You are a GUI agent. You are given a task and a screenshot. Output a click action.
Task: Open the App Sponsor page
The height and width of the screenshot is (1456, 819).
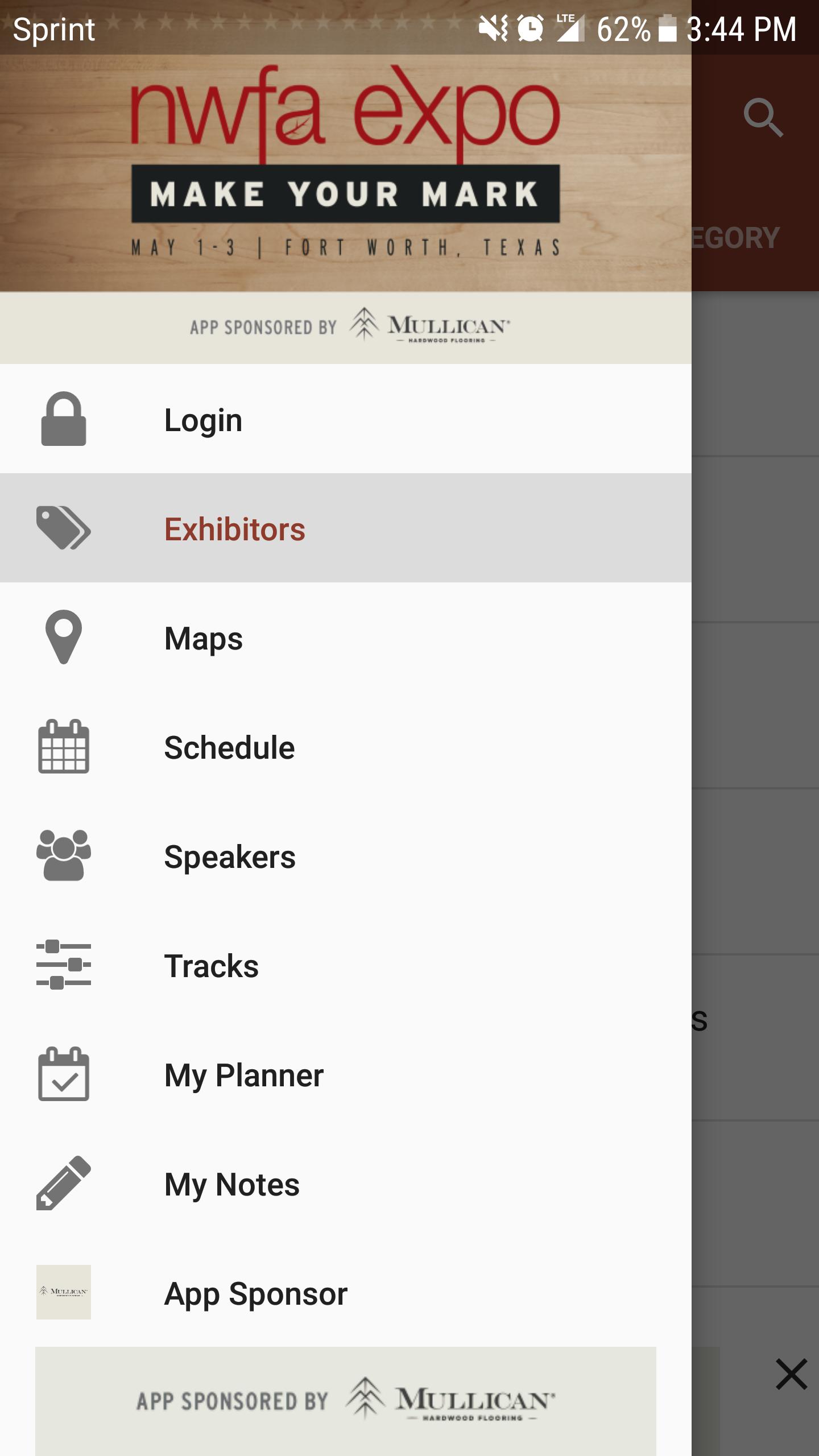click(345, 1293)
